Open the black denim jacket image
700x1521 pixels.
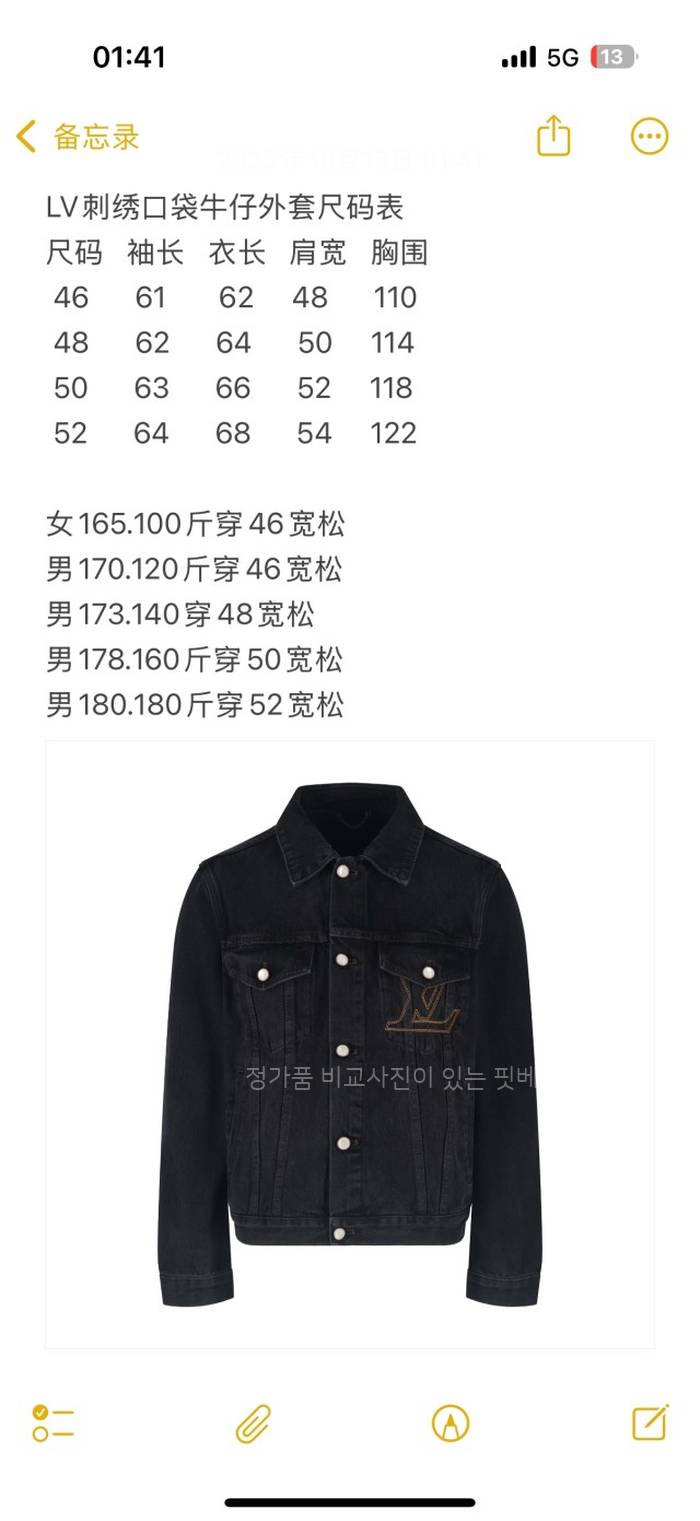(x=350, y=1044)
